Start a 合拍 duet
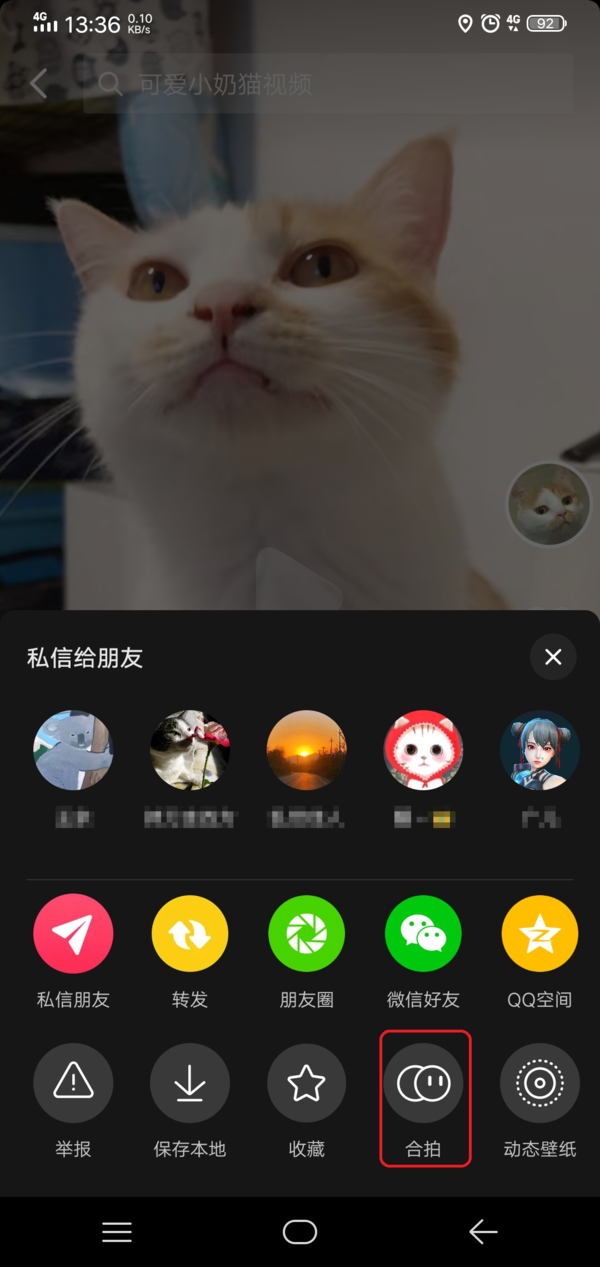 [x=423, y=1083]
